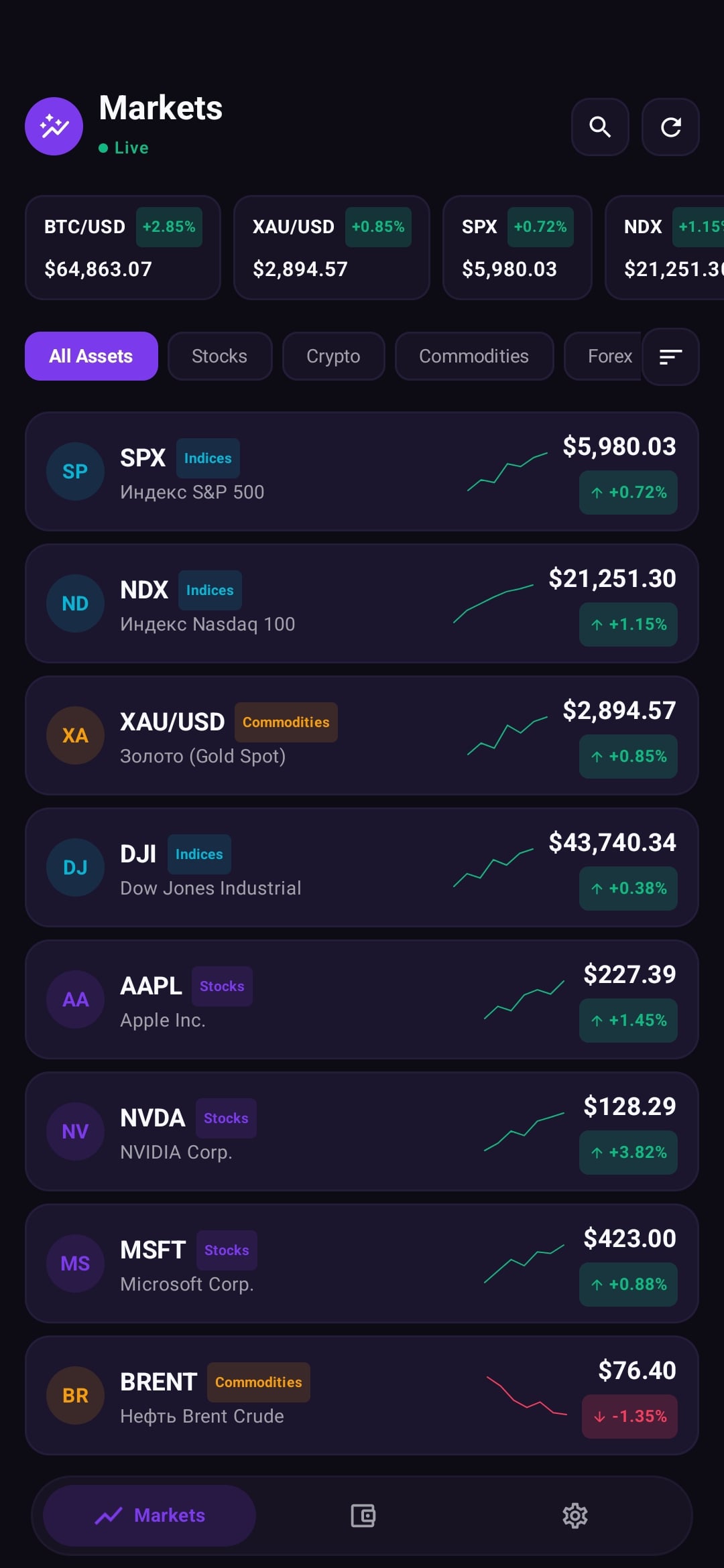This screenshot has height=1568, width=724.
Task: Open the search icon
Action: pyautogui.click(x=600, y=127)
